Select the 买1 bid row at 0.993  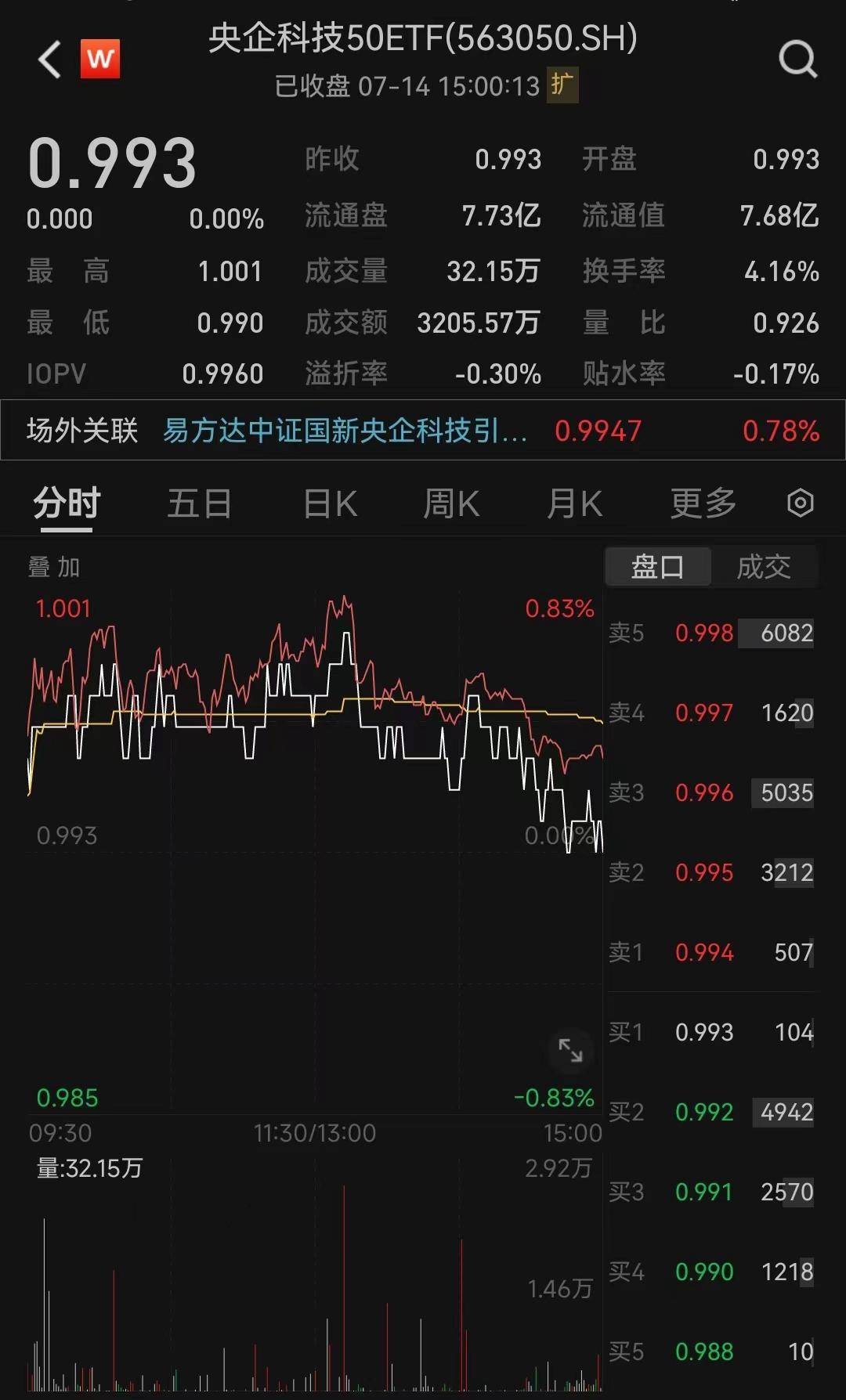(713, 1032)
